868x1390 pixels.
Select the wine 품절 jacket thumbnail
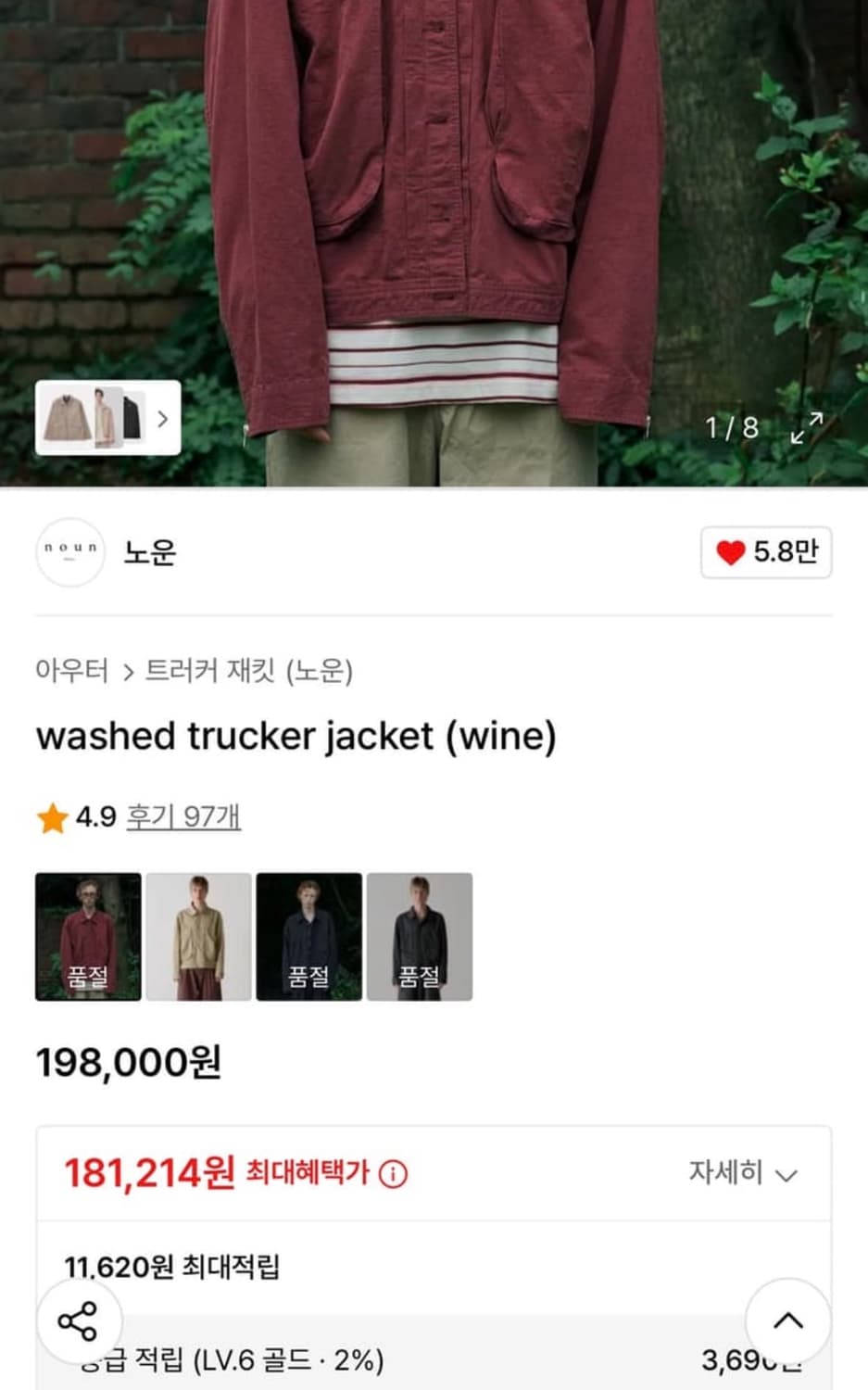coord(90,937)
